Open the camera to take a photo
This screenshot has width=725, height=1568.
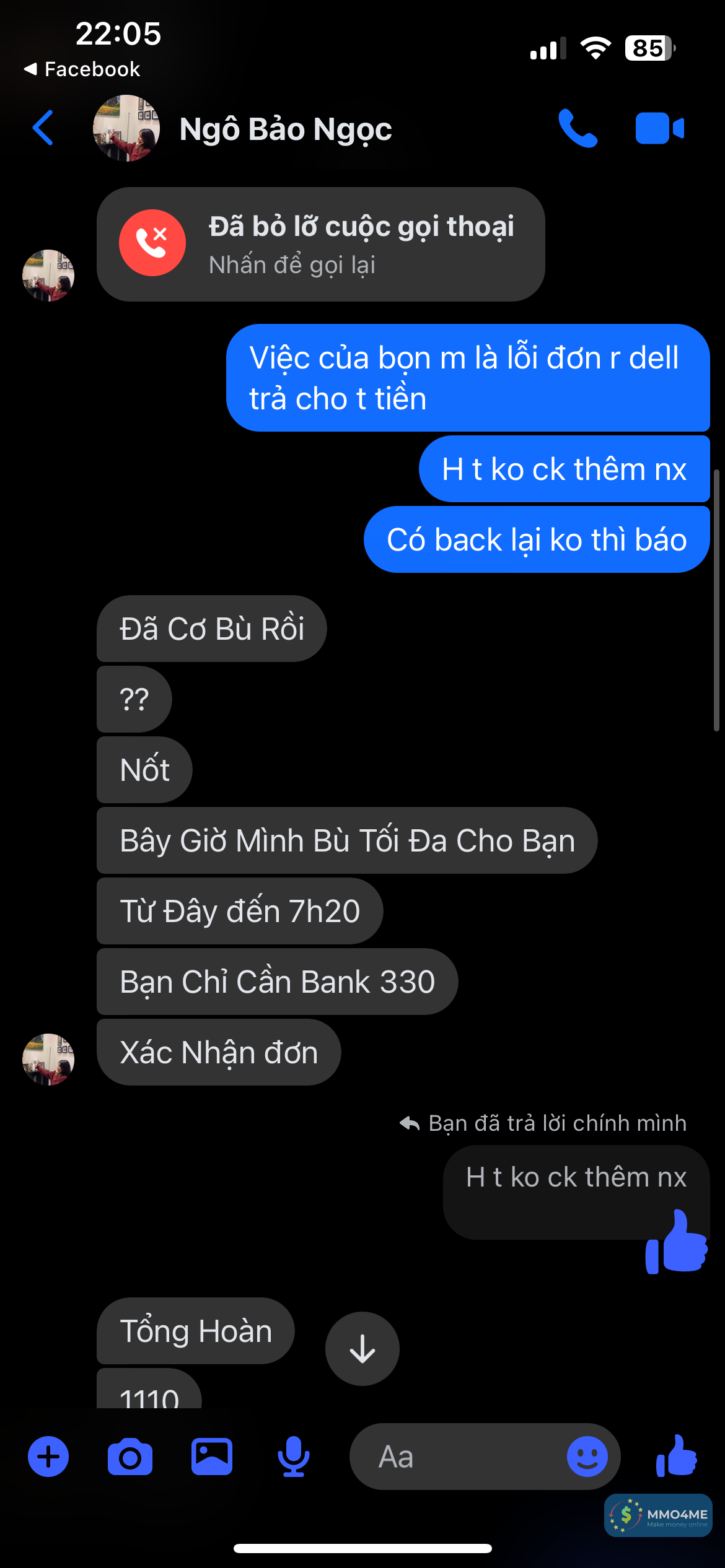click(x=130, y=1457)
